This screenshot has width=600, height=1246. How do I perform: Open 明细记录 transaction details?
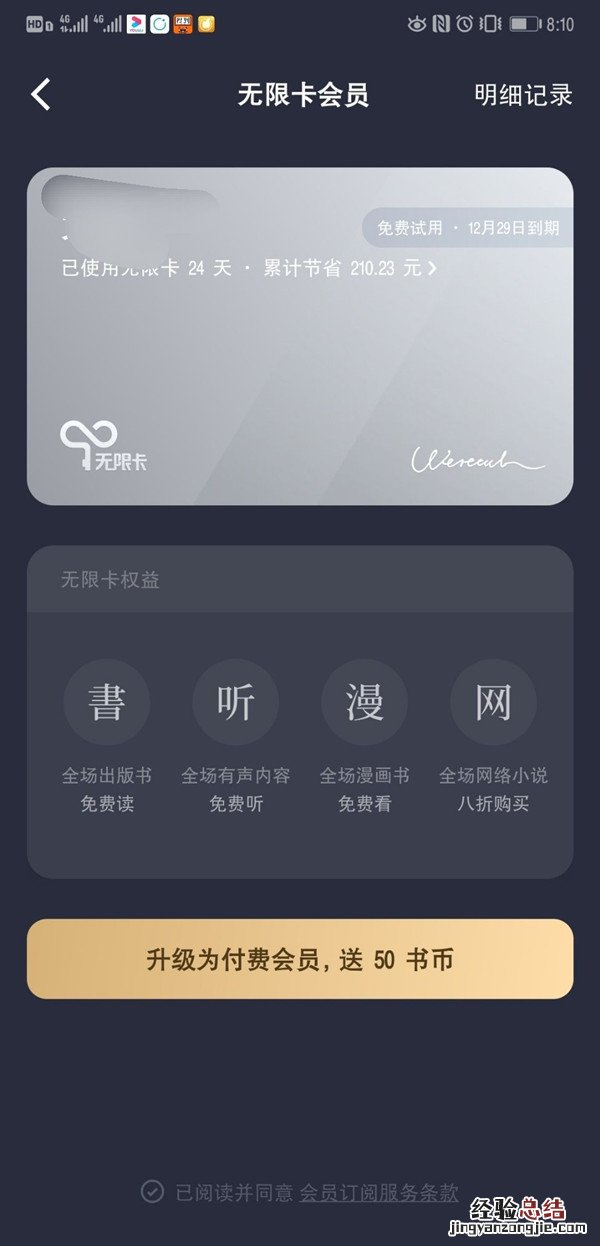pos(522,95)
